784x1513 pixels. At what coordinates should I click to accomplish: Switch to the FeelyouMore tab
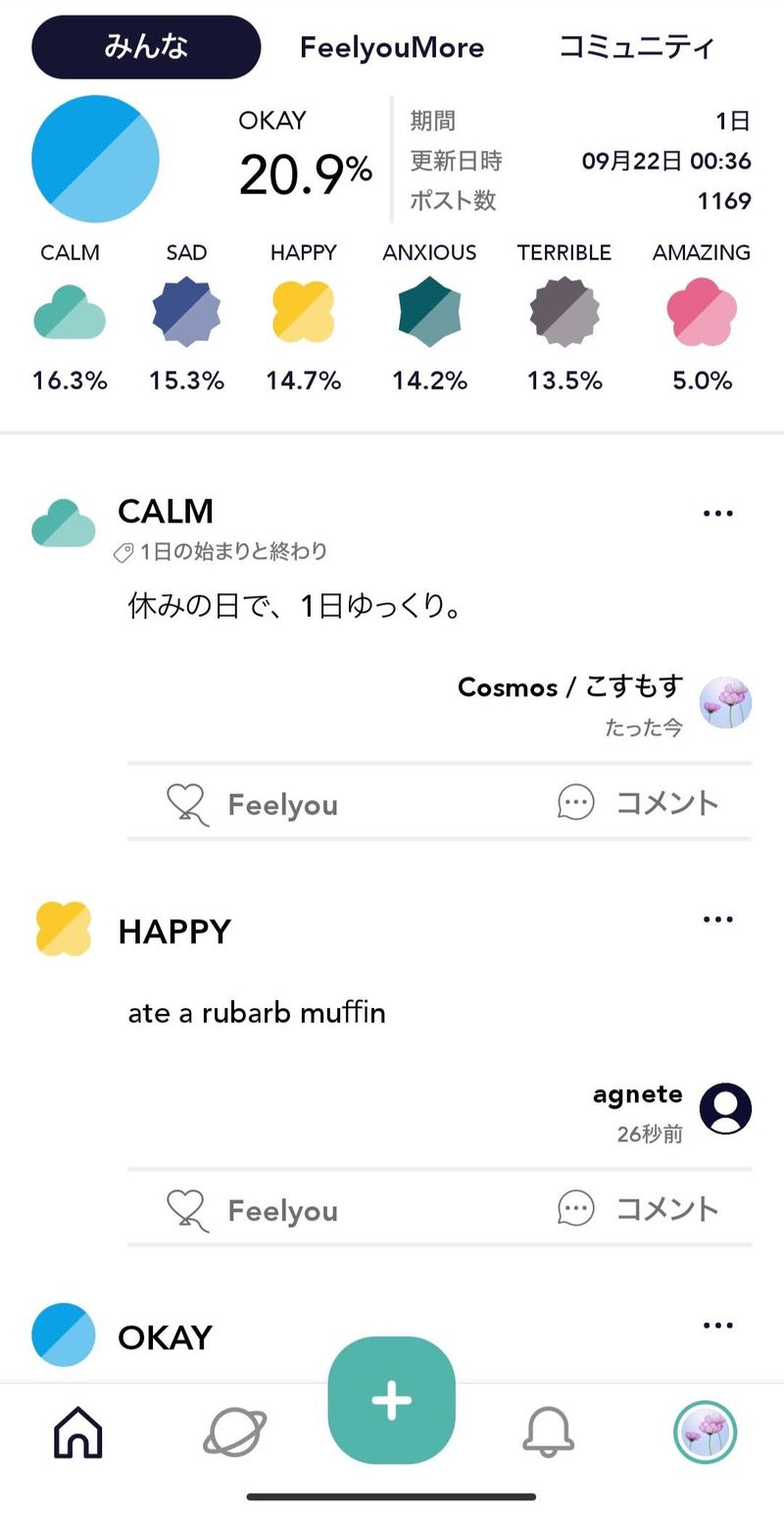pyautogui.click(x=391, y=47)
